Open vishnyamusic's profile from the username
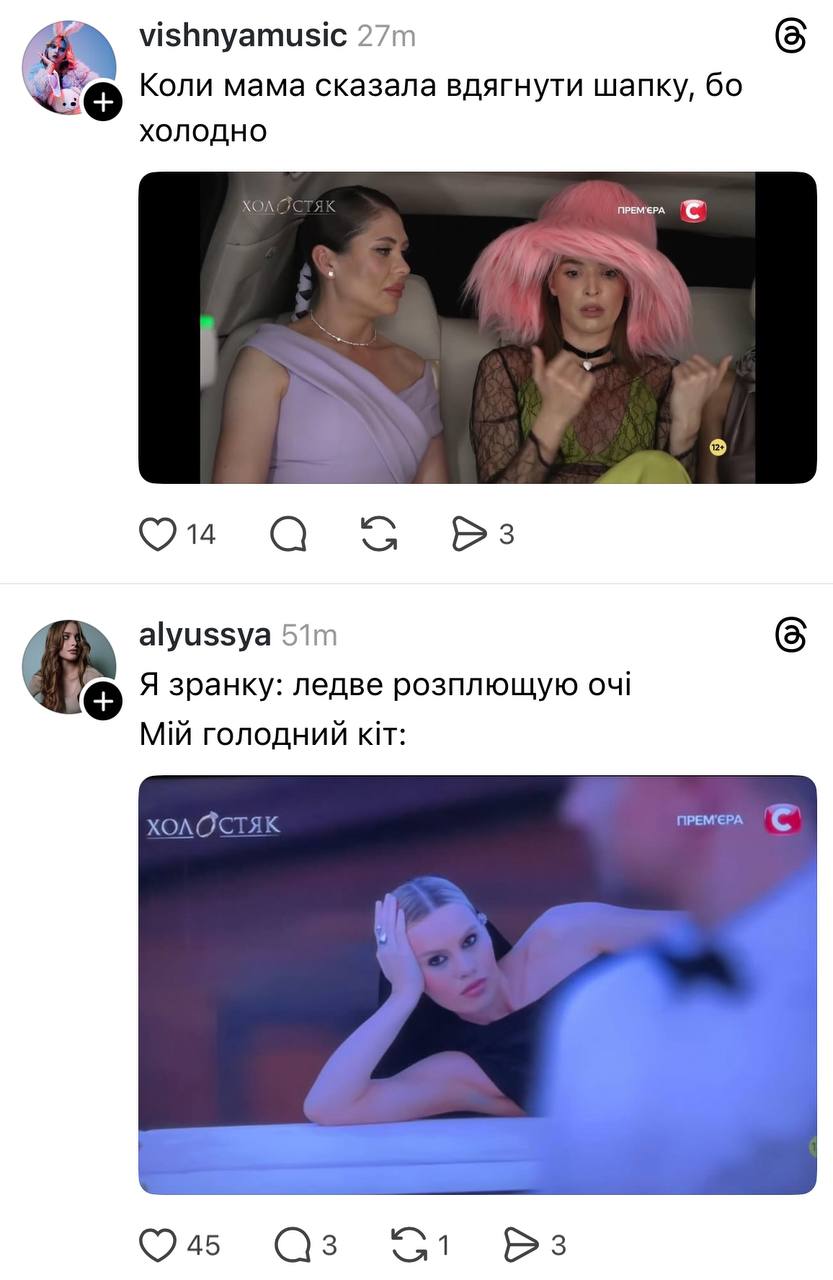Viewport: 833px width, 1280px height. 243,36
